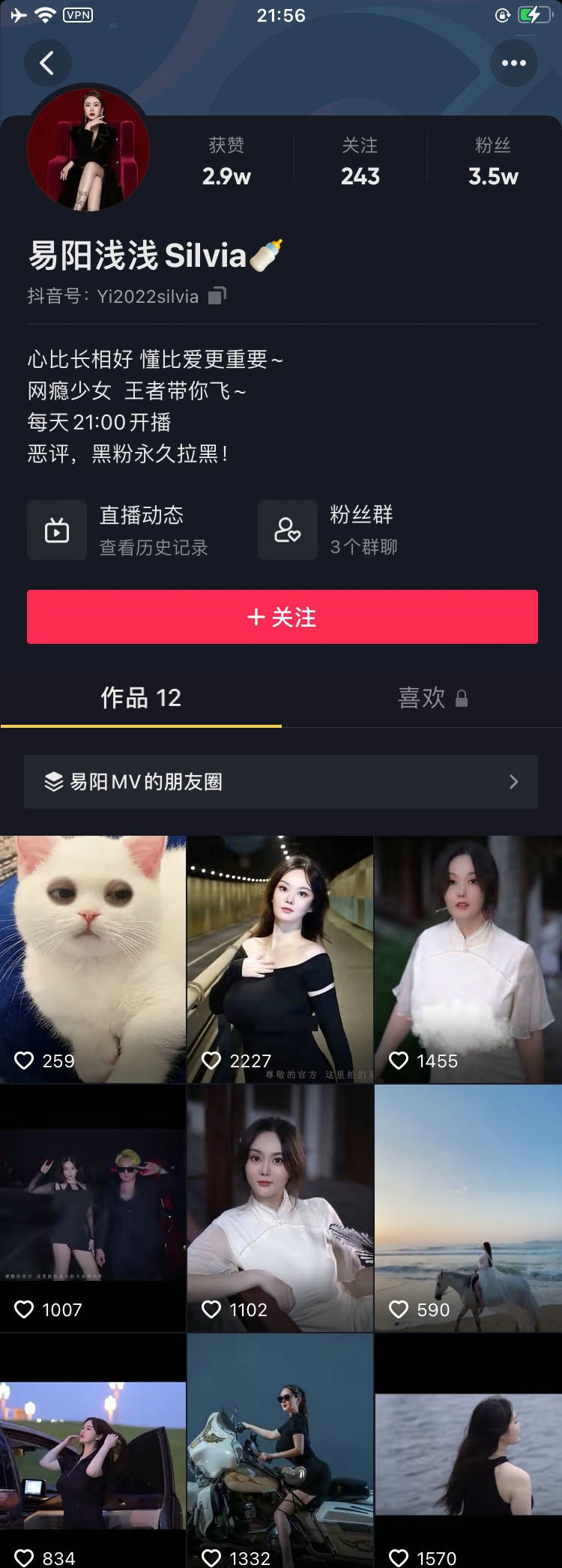The width and height of the screenshot is (562, 1568).
Task: Open the motorcycle video with 1332 likes
Action: pos(280,1450)
